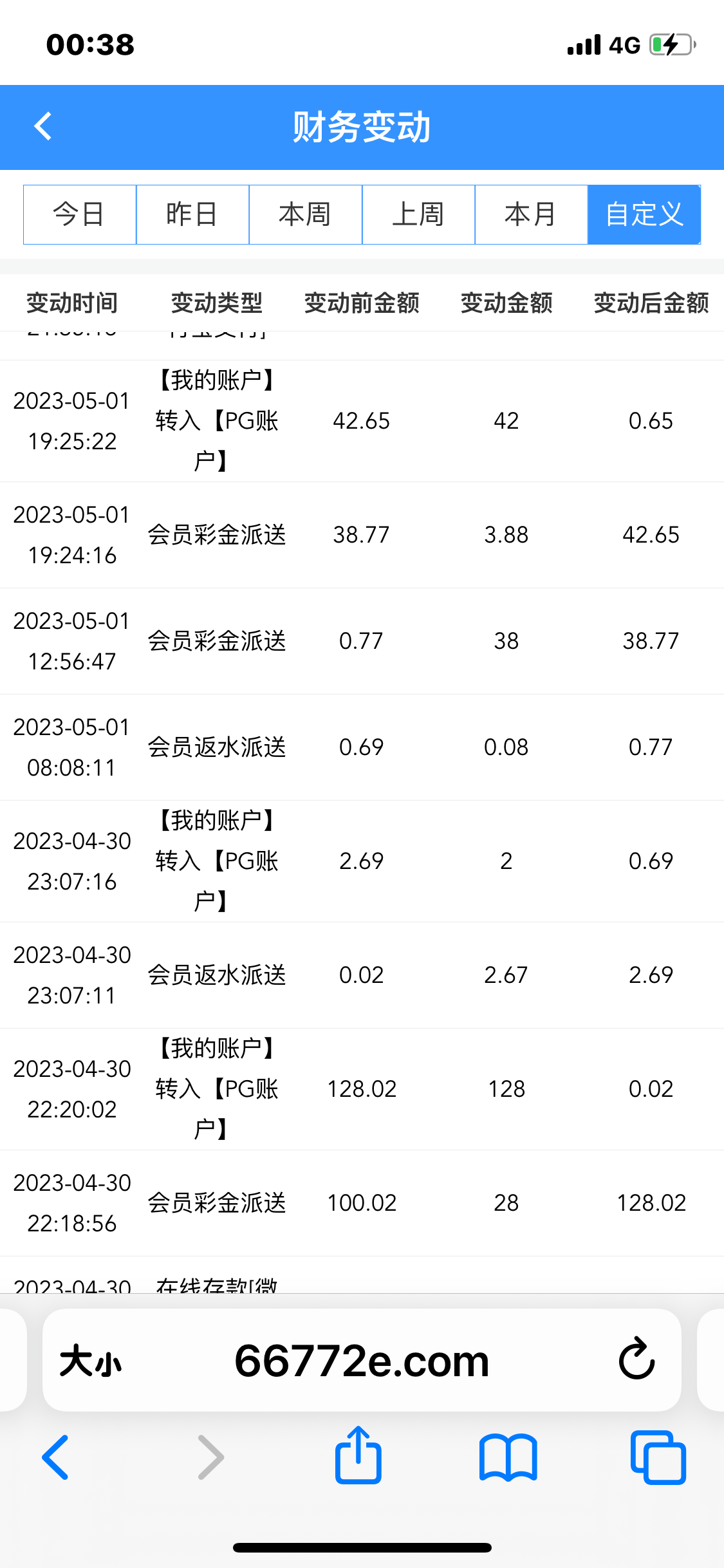Open the 大小 page settings menu
This screenshot has width=724, height=1568.
[91, 1361]
